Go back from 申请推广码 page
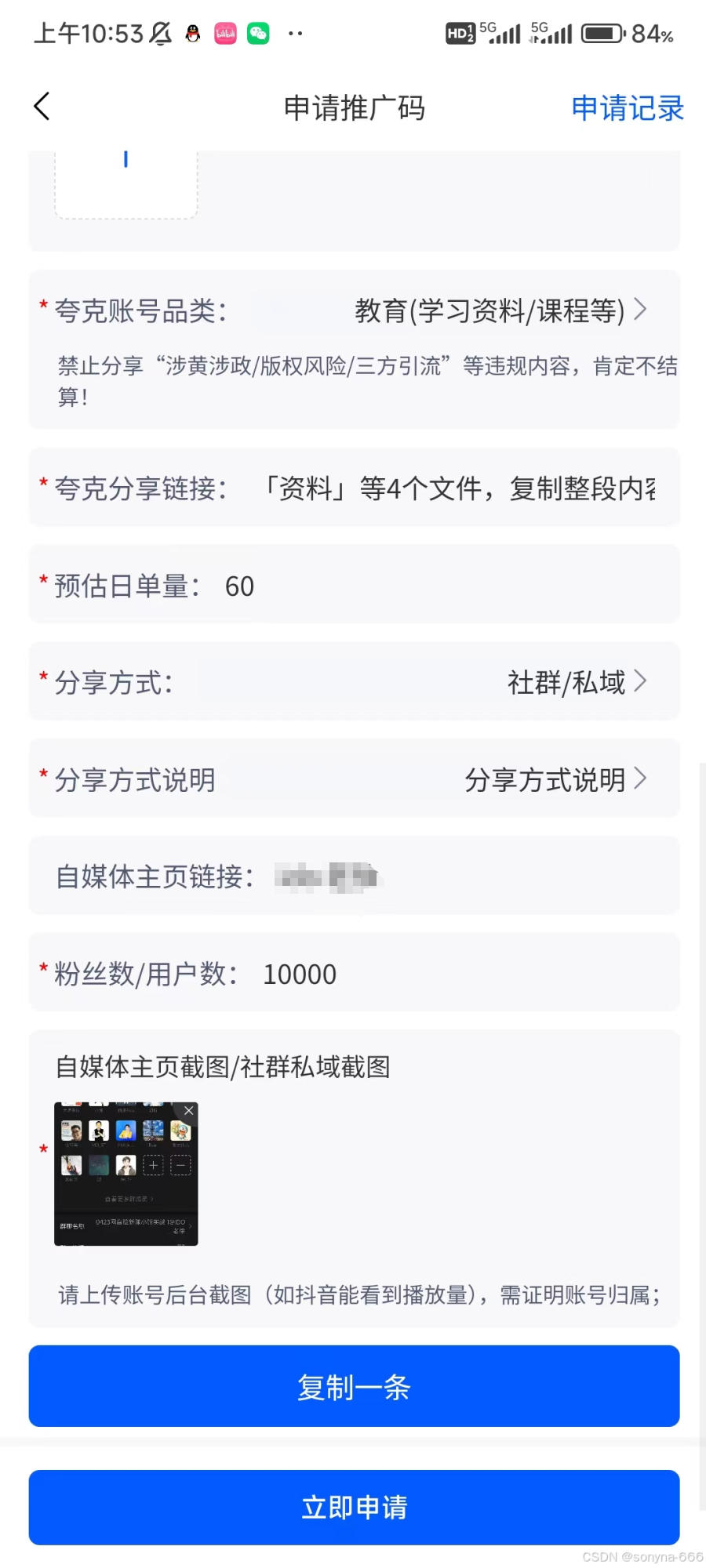Viewport: 706px width, 1568px height. [42, 107]
